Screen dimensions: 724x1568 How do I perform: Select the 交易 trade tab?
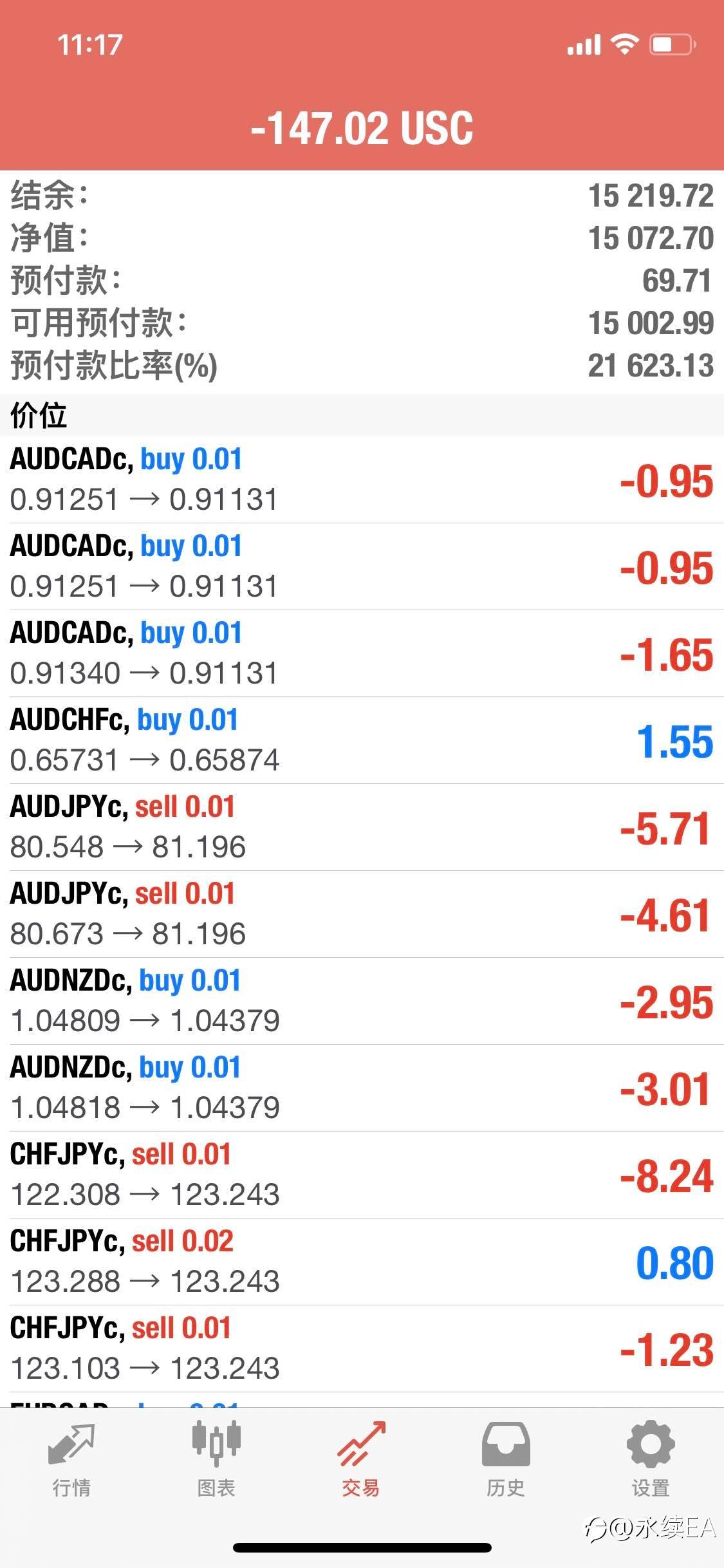click(361, 1460)
